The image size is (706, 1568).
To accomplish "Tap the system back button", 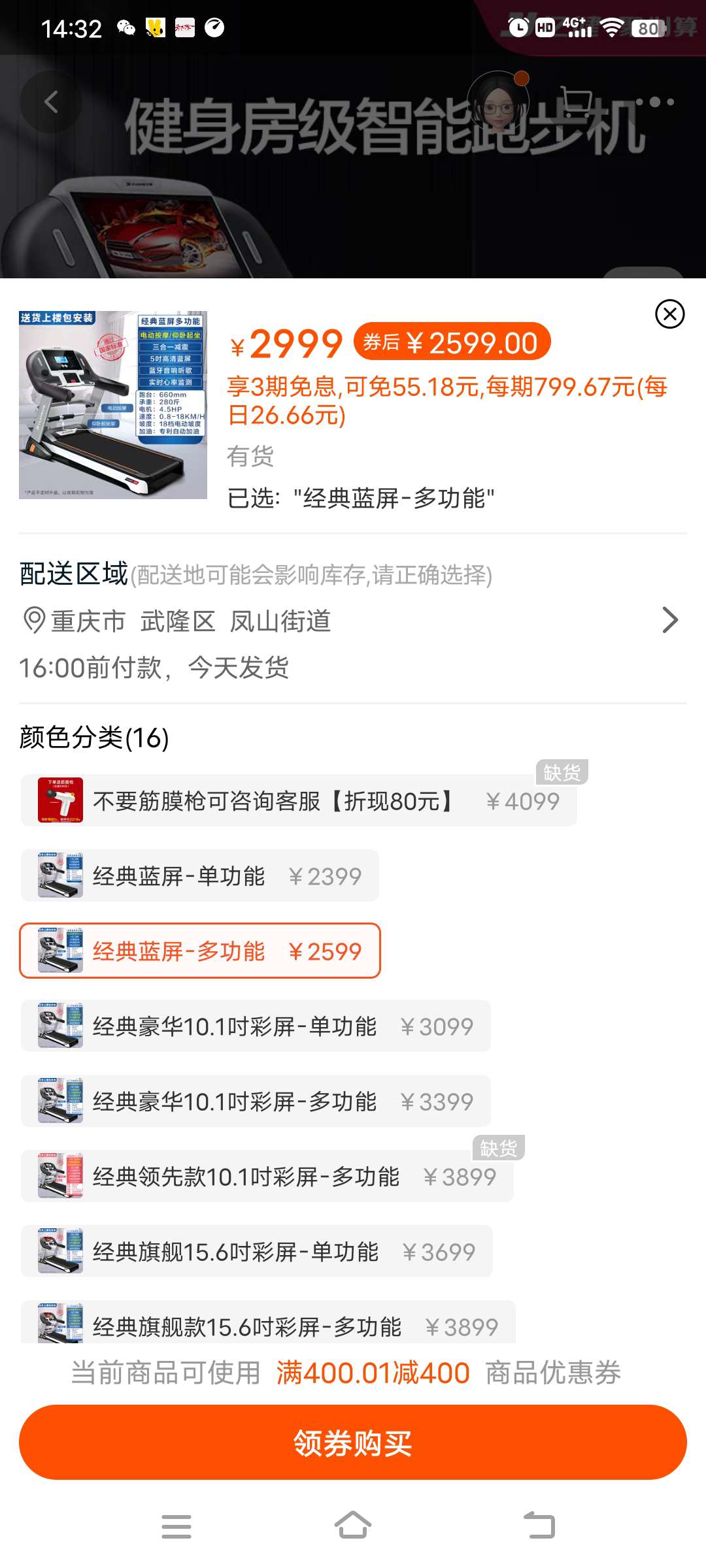I will pyautogui.click(x=539, y=1526).
